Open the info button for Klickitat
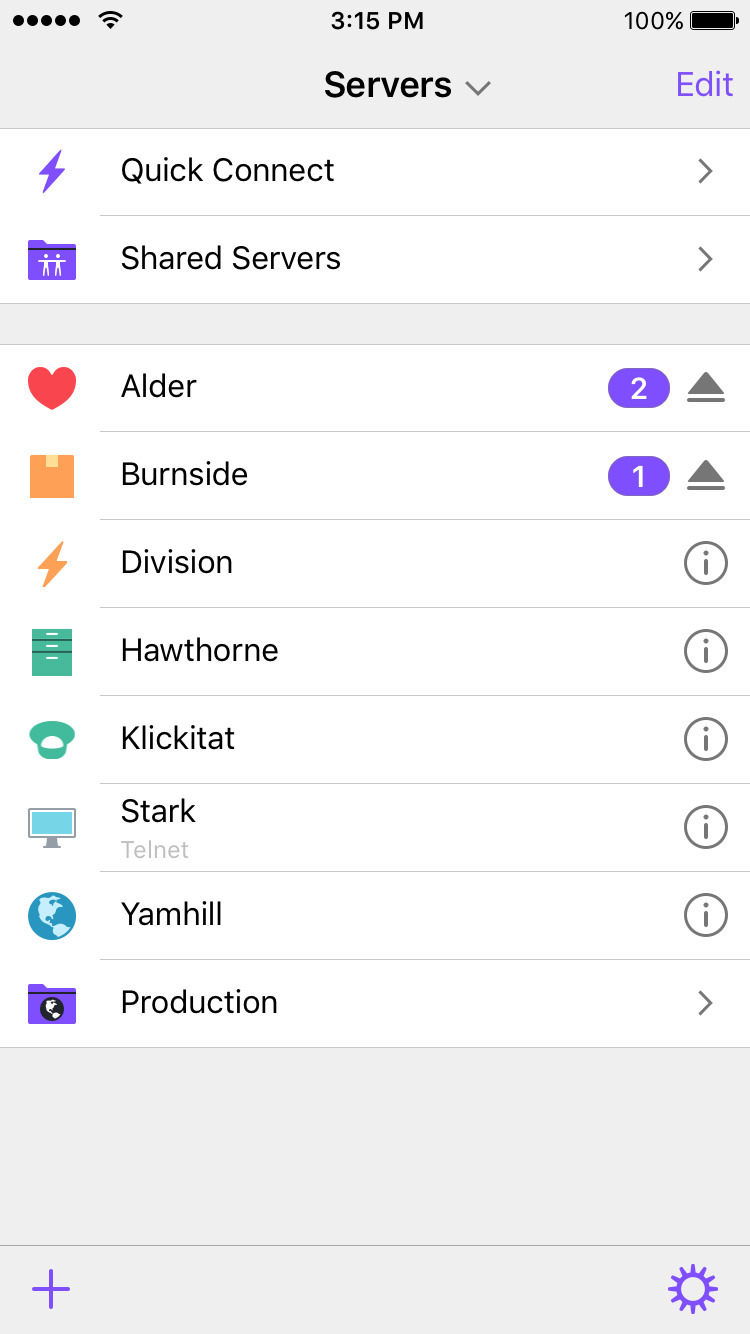Screen dimensions: 750x1334 tap(705, 740)
